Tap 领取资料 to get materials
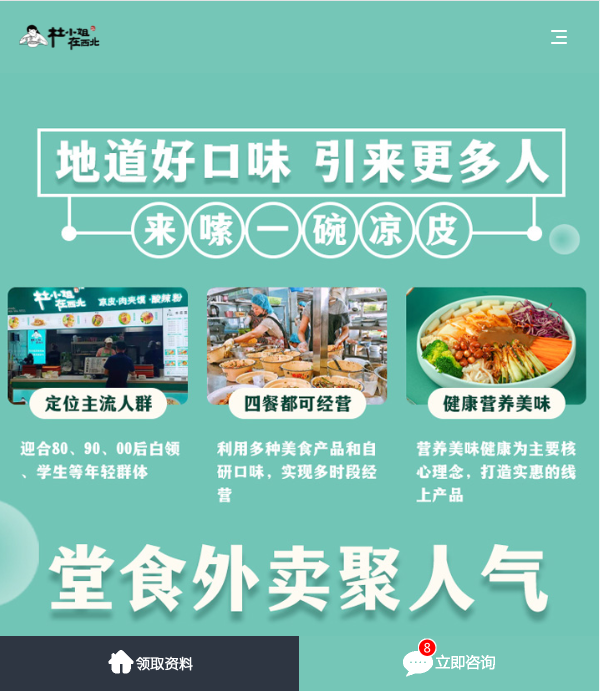The width and height of the screenshot is (600, 691). coord(150,663)
